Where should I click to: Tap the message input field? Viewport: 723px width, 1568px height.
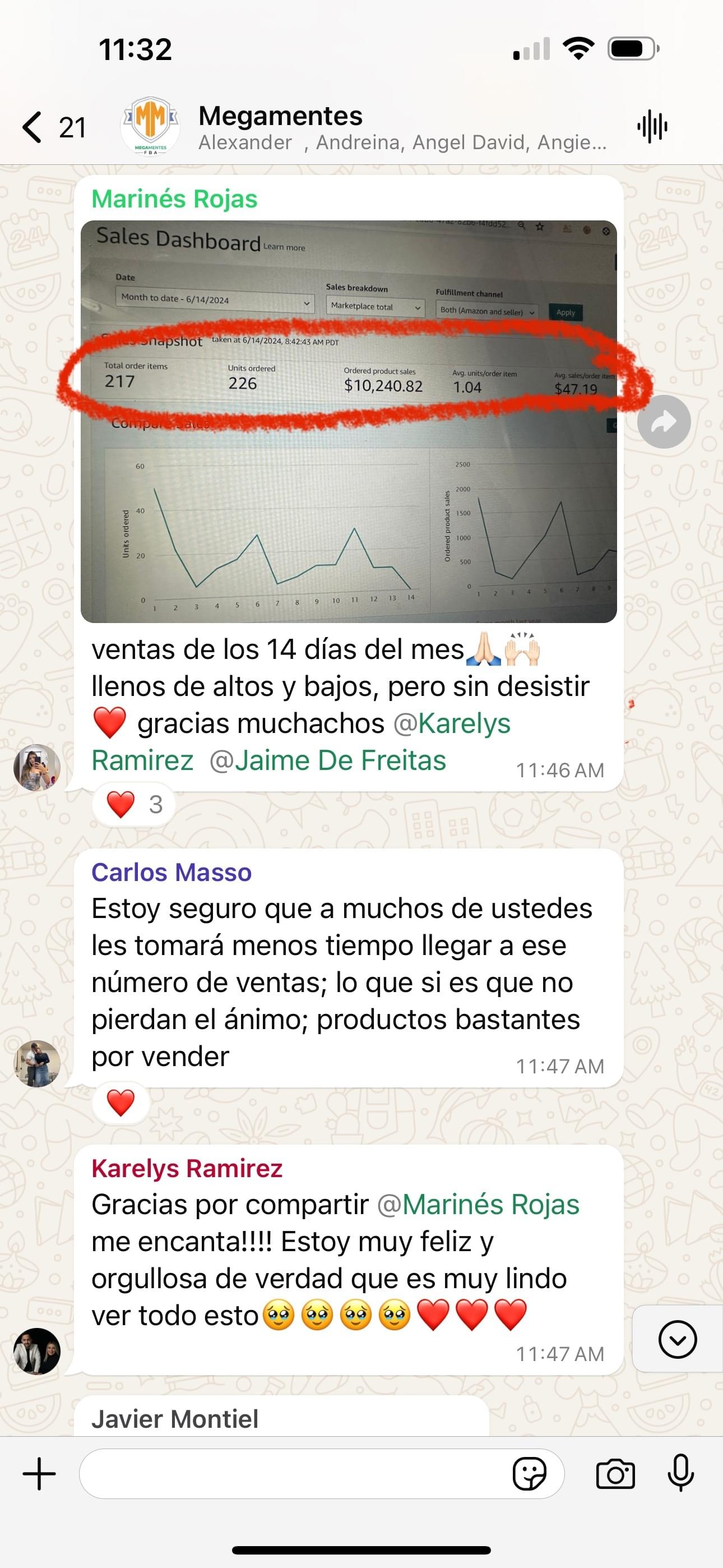coord(292,1474)
